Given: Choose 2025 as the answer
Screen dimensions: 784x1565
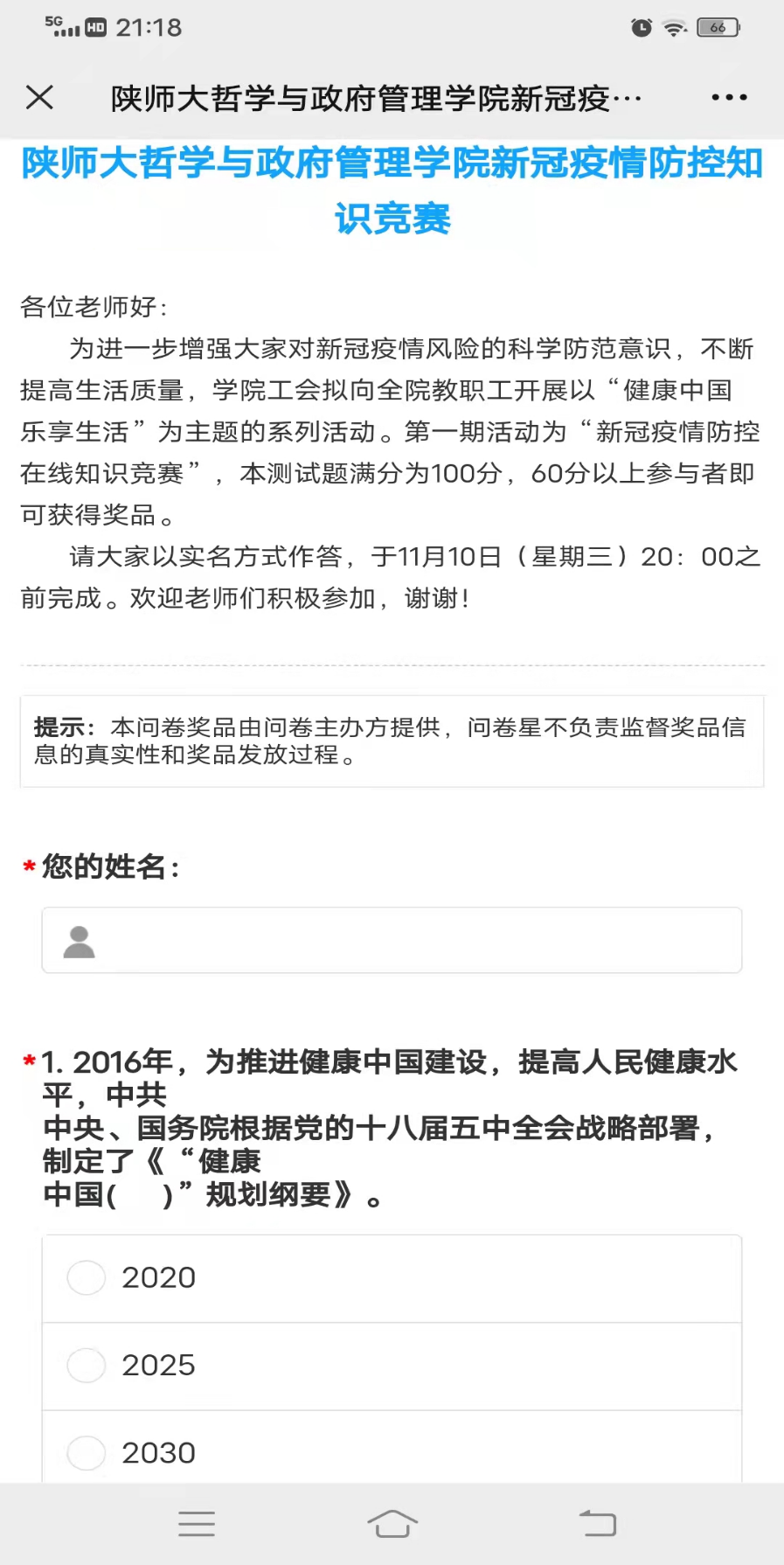Looking at the screenshot, I should tap(392, 1366).
